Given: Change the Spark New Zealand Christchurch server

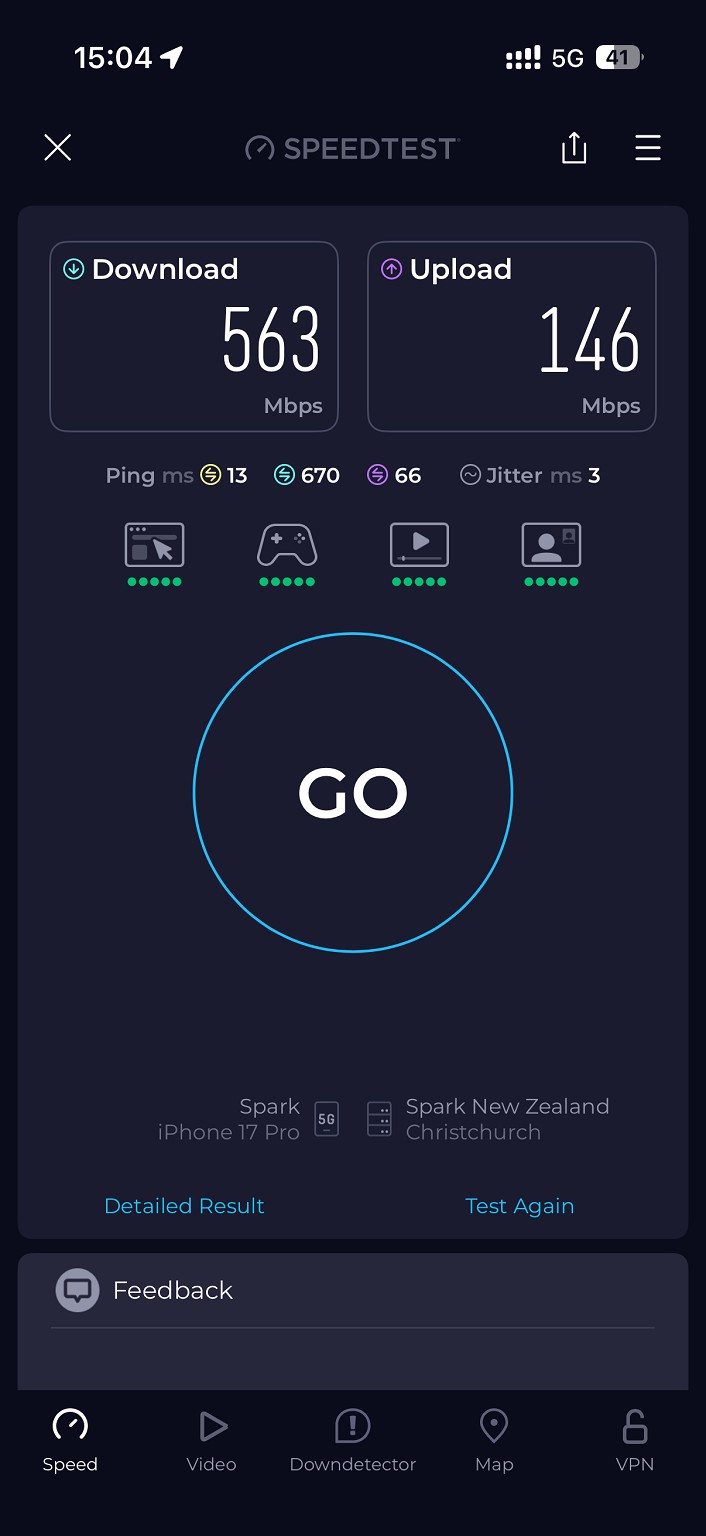Looking at the screenshot, I should (x=490, y=1119).
